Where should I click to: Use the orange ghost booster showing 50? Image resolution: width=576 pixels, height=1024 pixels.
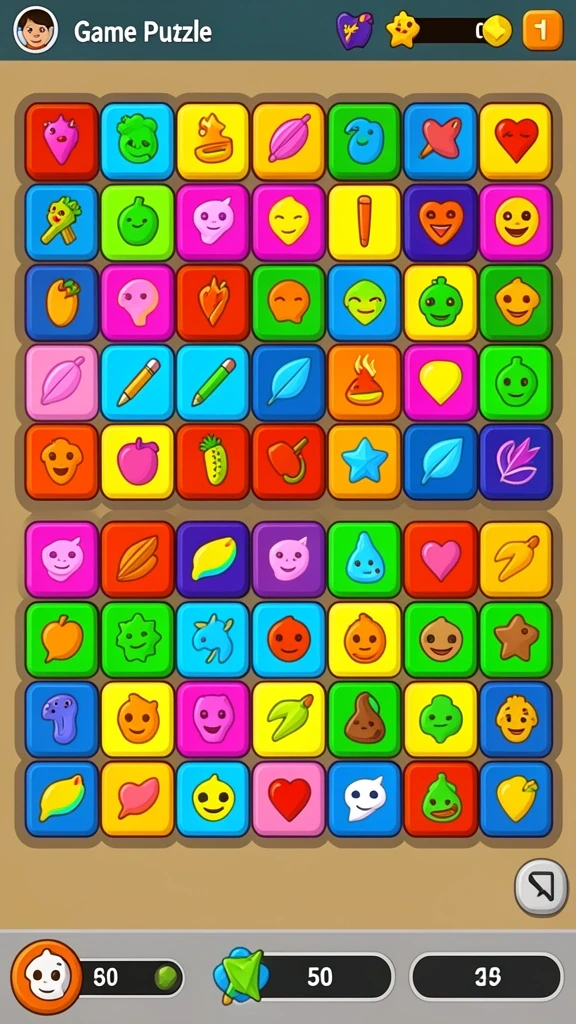tap(46, 977)
